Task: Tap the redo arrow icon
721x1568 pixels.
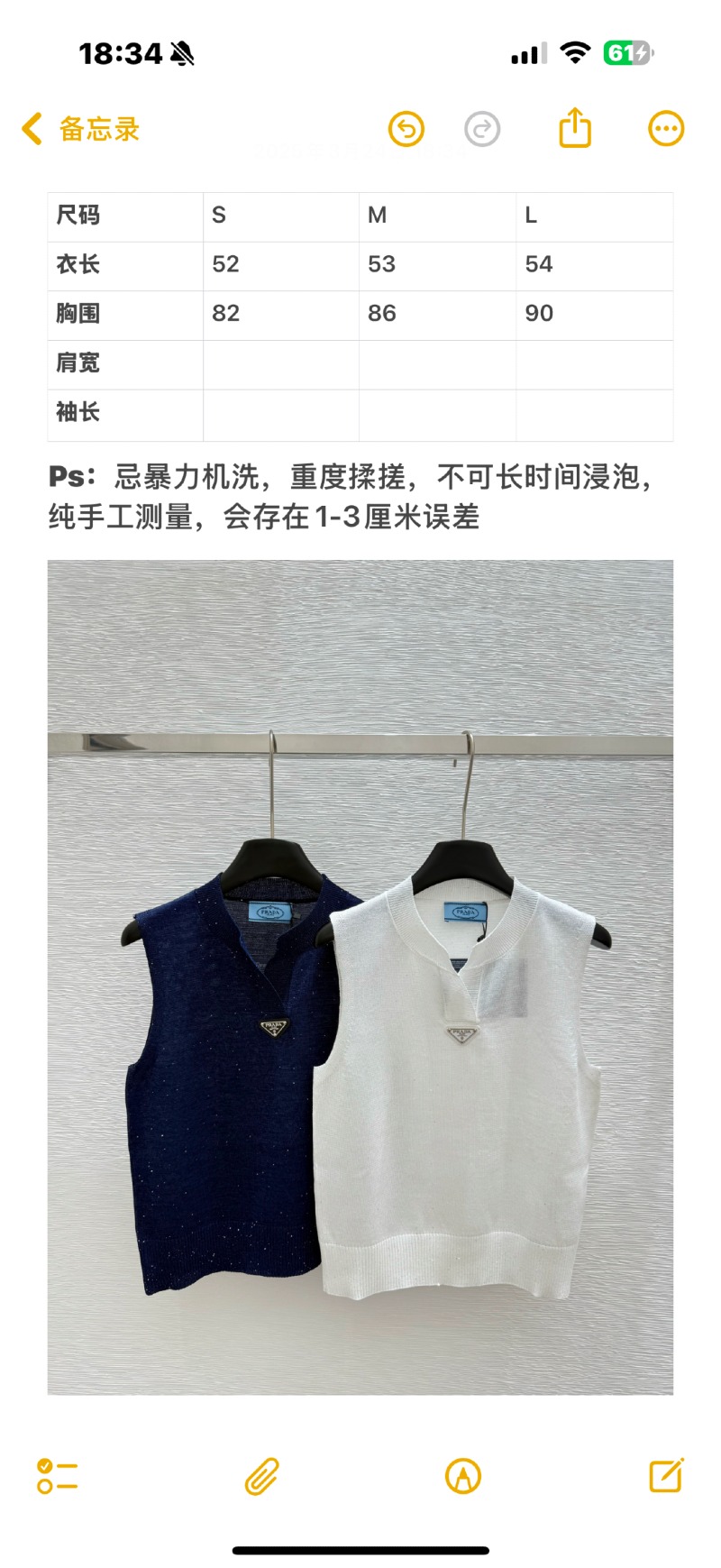Action: pyautogui.click(x=482, y=129)
